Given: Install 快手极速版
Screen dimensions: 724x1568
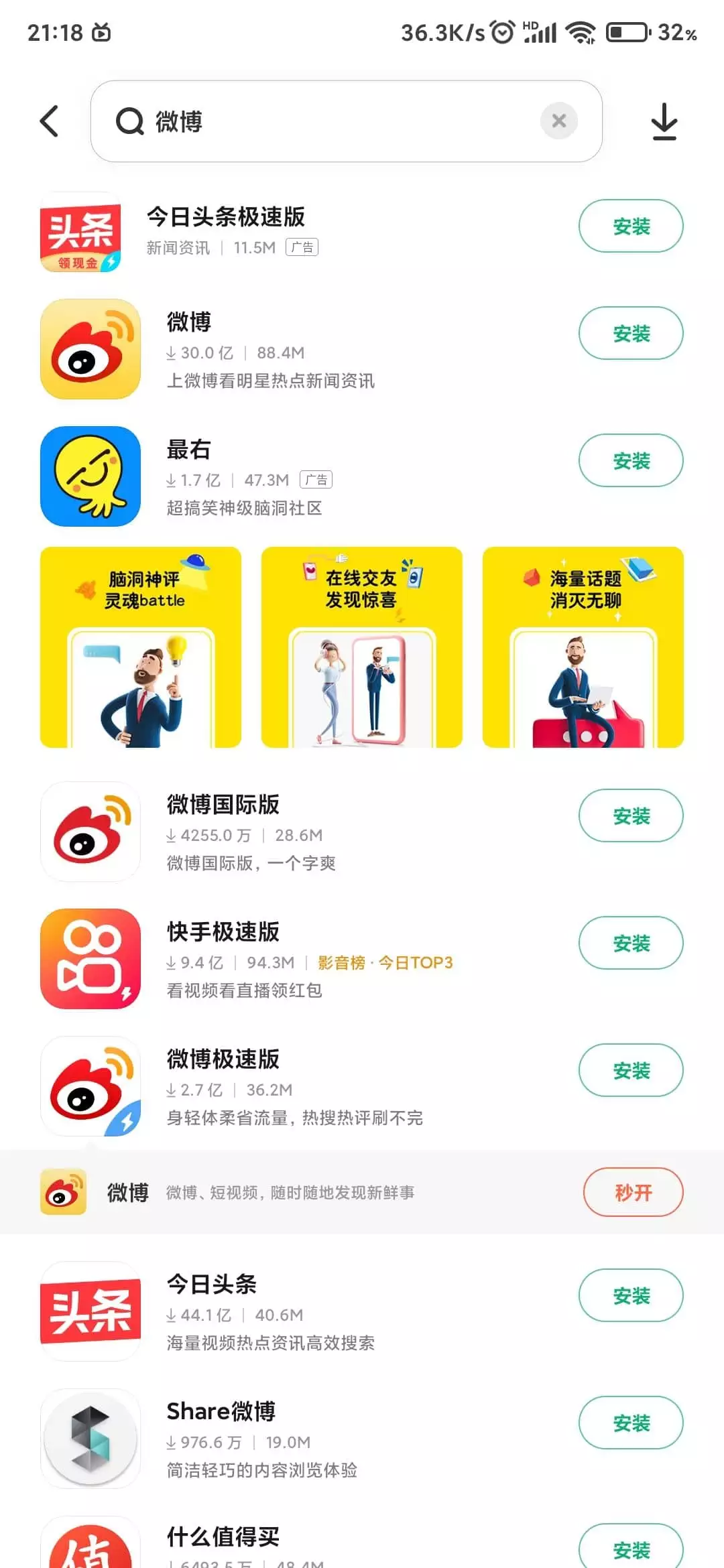Looking at the screenshot, I should coord(630,943).
